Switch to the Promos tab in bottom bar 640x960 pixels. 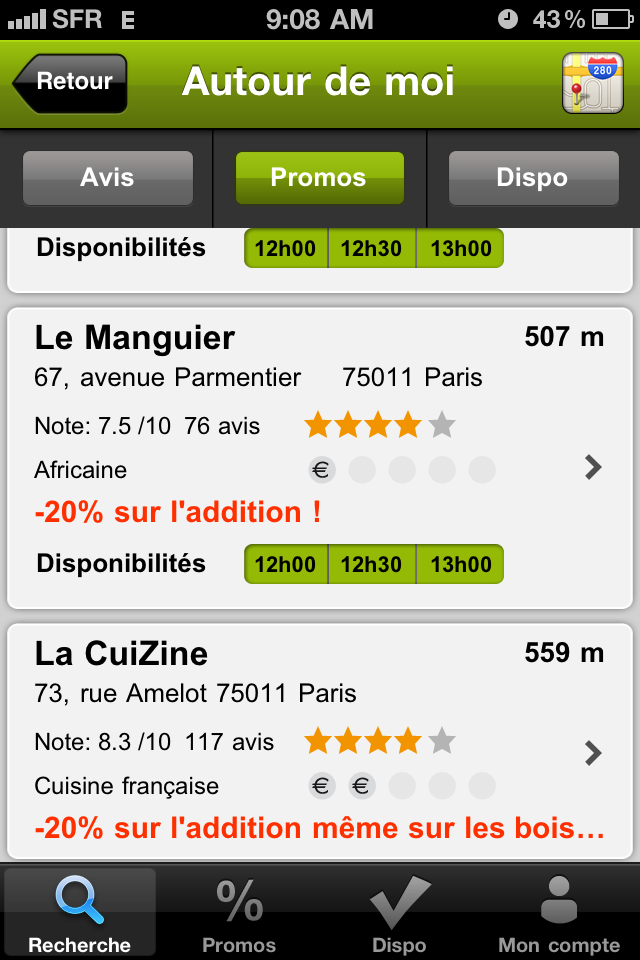[x=239, y=914]
